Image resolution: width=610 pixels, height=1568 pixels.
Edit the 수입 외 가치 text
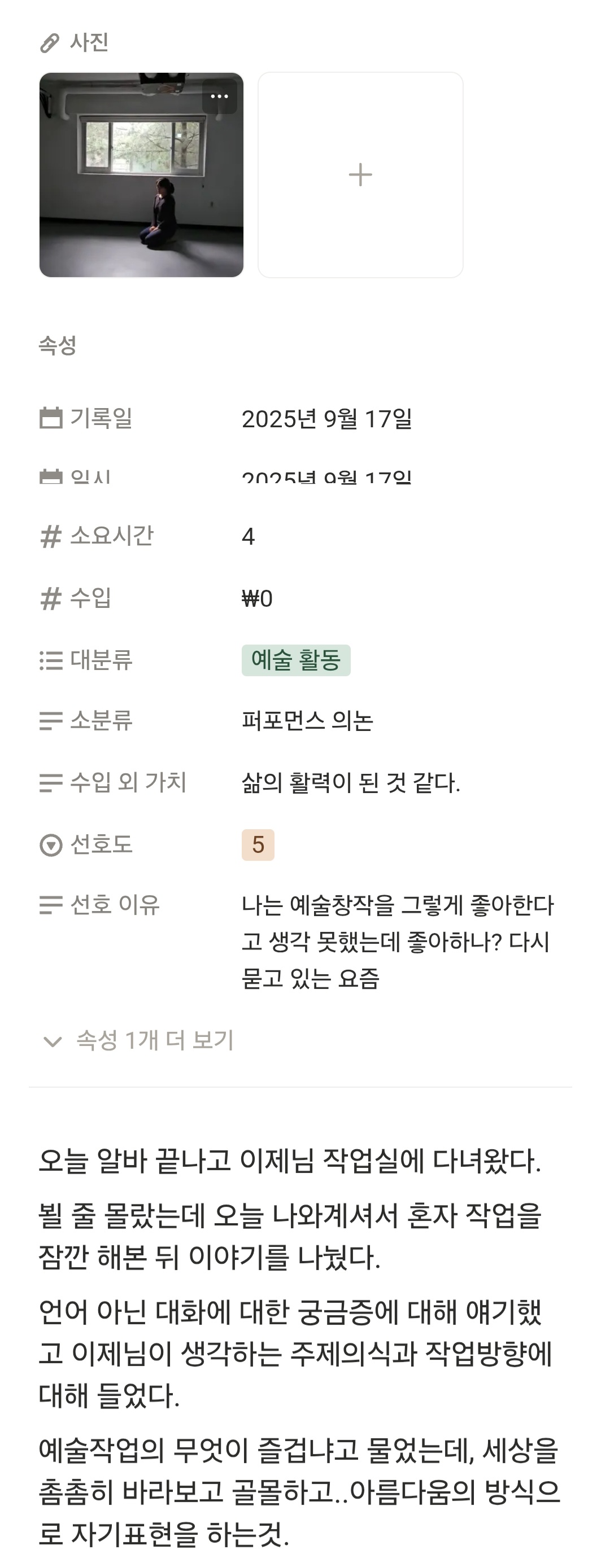pos(350,783)
